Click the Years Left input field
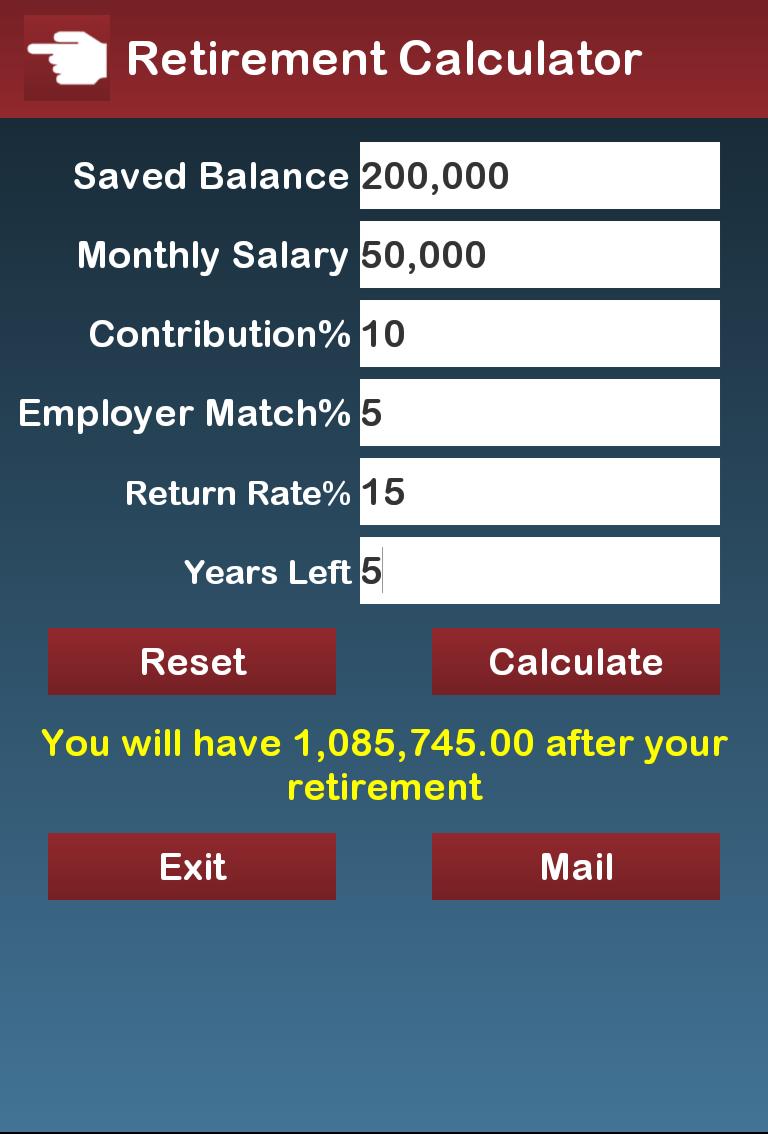Screen dimensions: 768x1134 point(539,569)
